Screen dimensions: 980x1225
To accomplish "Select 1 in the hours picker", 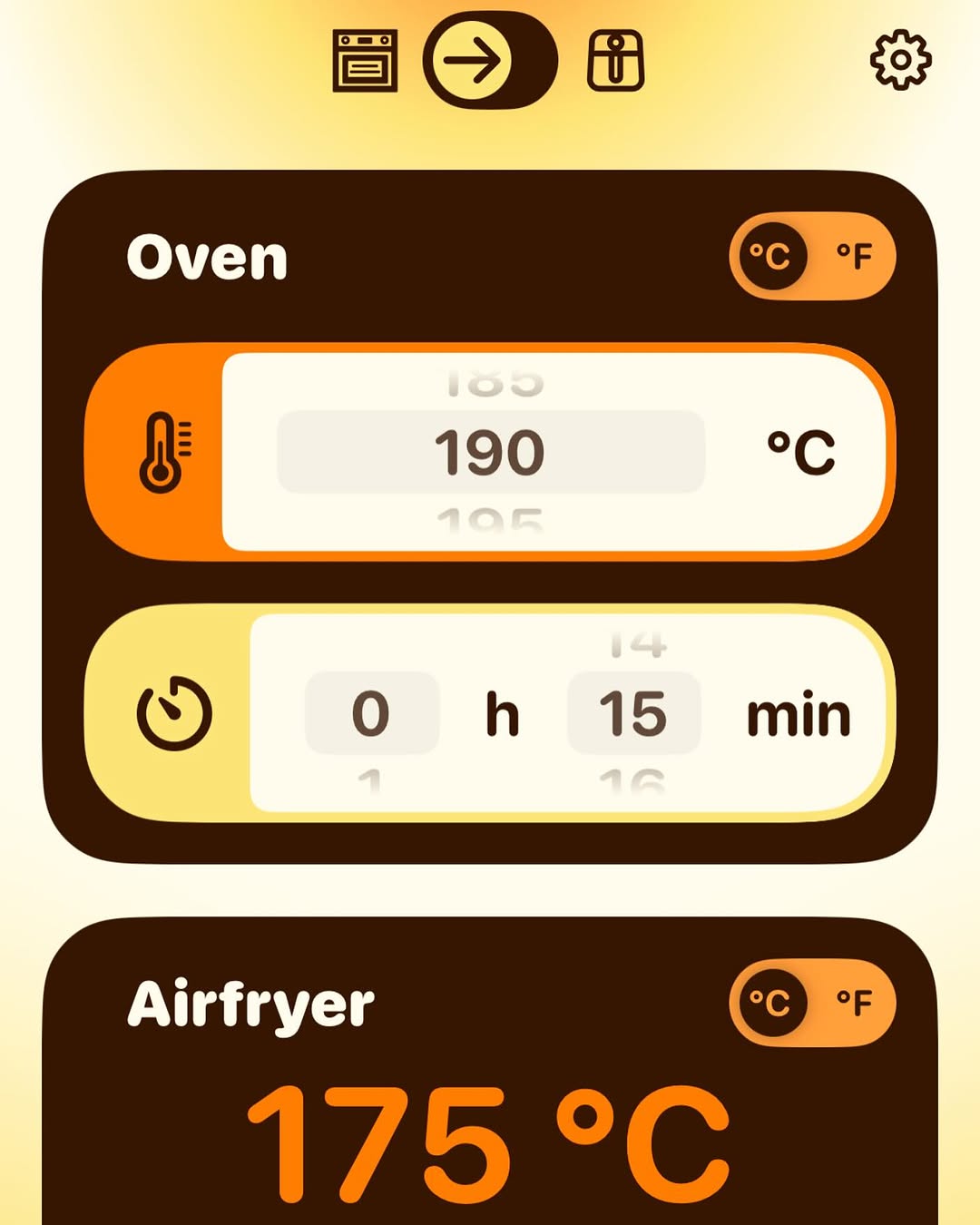I will (x=369, y=781).
